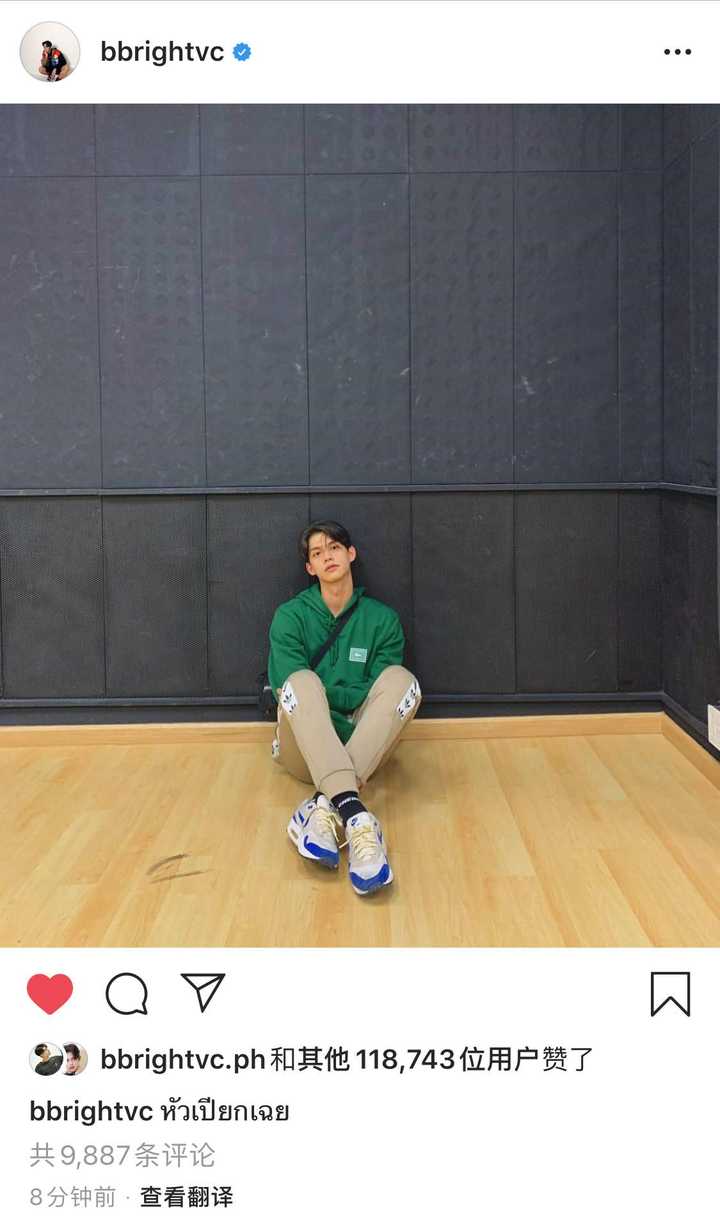Tap 查看翻译 to translate the caption

(187, 1197)
